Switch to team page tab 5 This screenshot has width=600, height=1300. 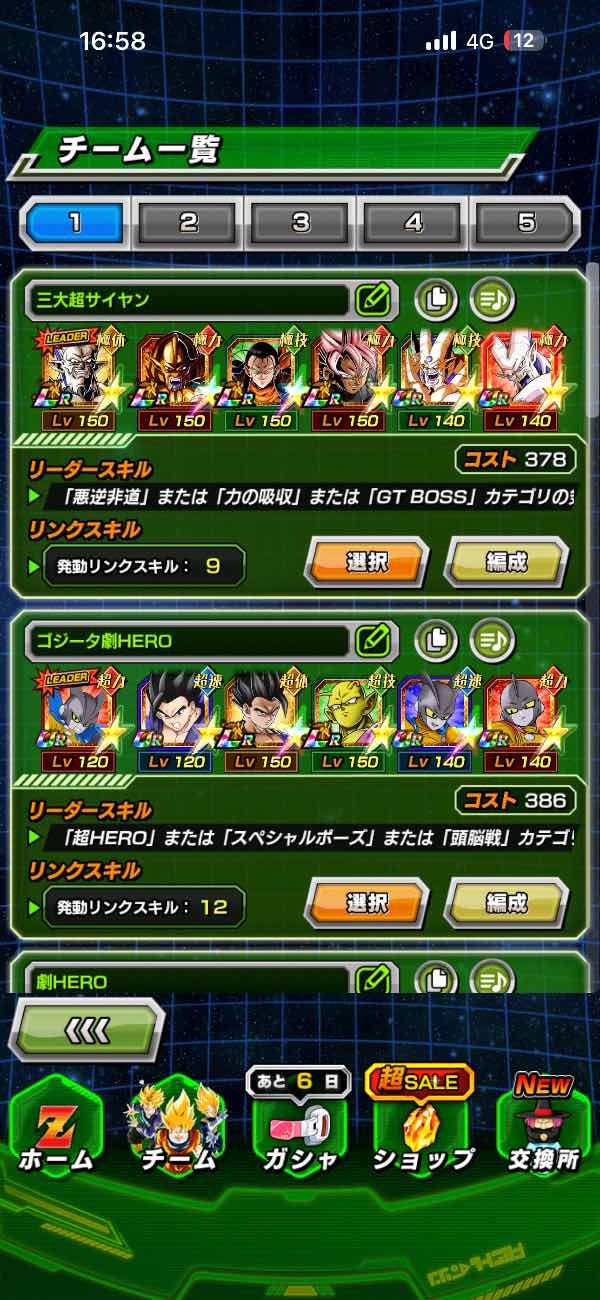pos(525,222)
